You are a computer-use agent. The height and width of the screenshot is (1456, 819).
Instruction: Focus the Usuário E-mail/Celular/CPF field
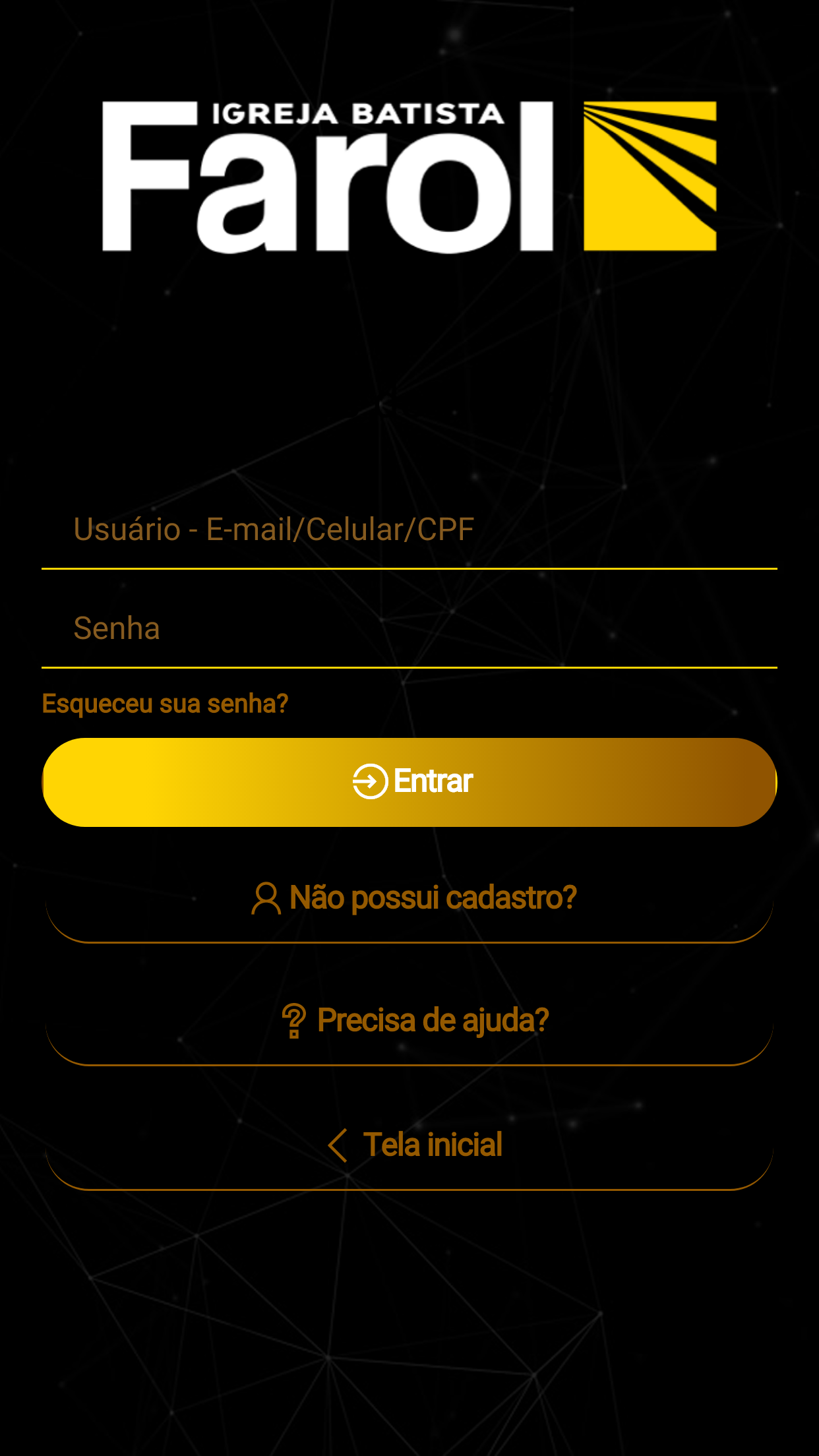click(x=409, y=530)
